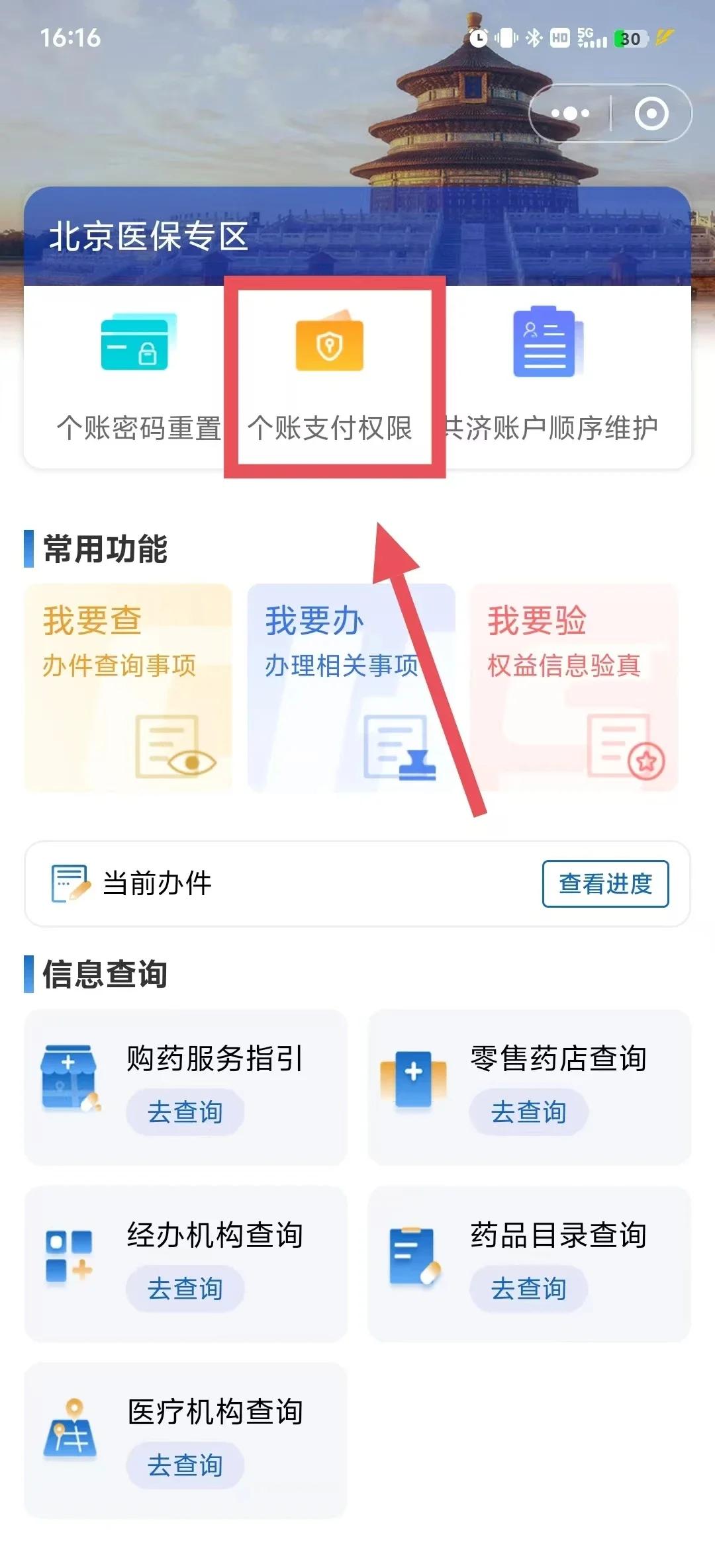This screenshot has height=1568, width=715.
Task: Select the 我要办 card in 常用功能
Action: 354,685
